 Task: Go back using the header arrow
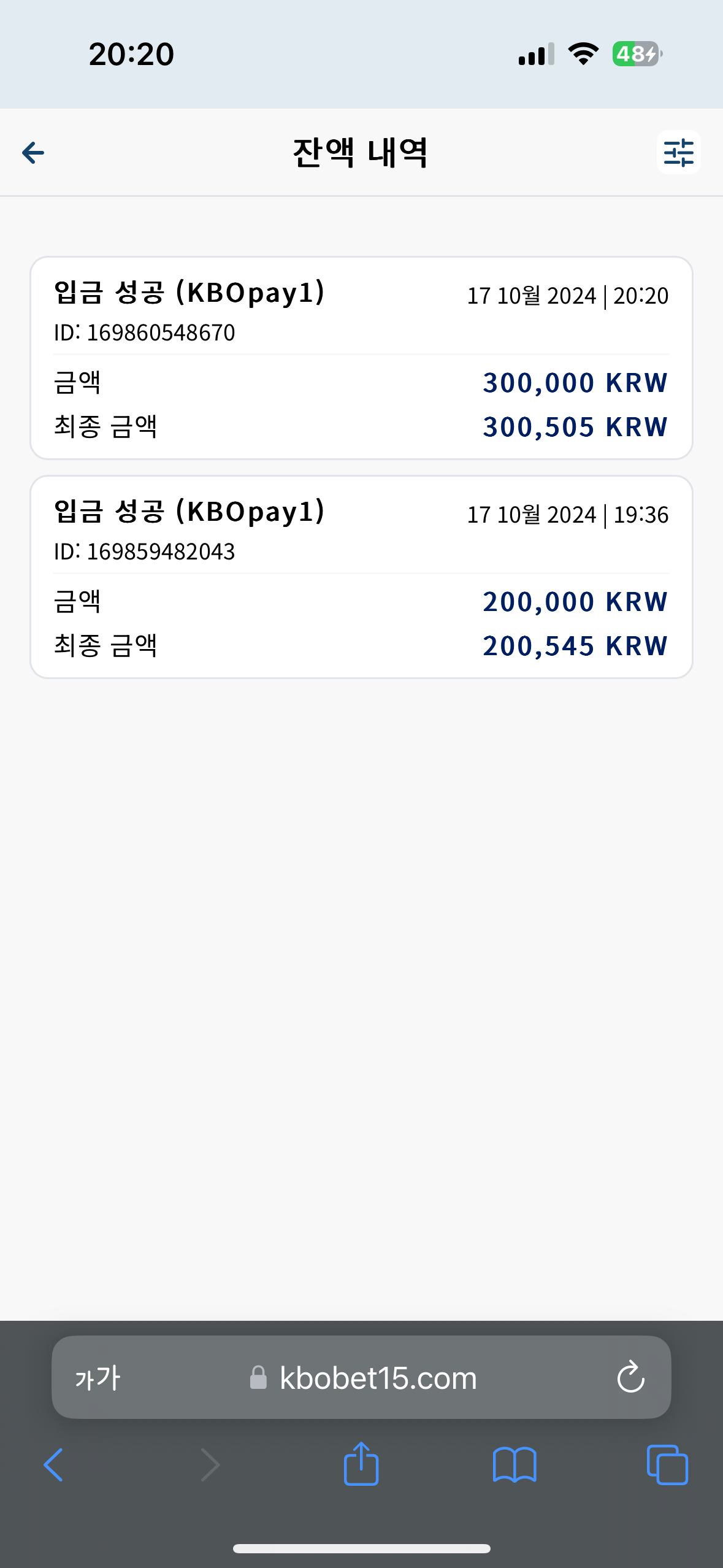coord(33,152)
